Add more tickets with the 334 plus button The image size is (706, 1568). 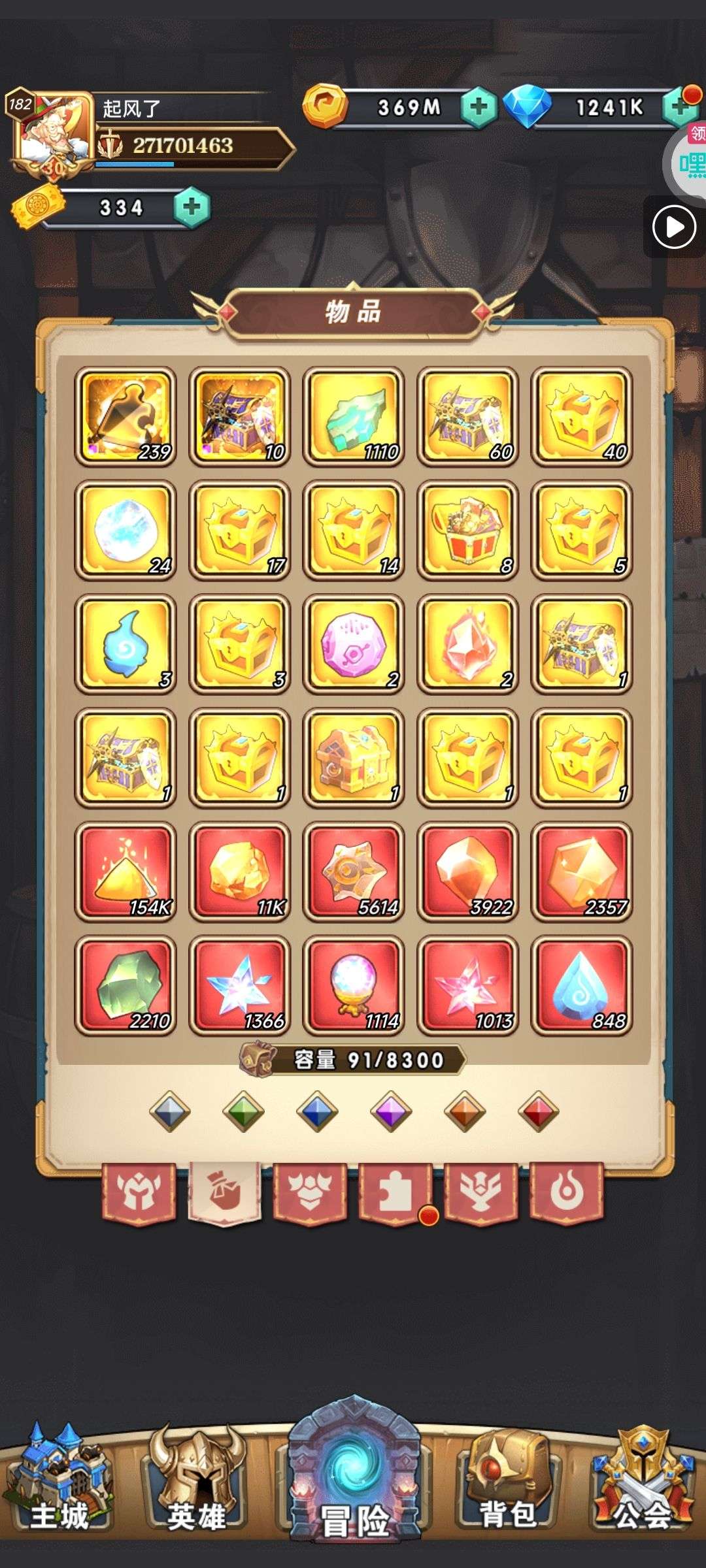point(192,208)
